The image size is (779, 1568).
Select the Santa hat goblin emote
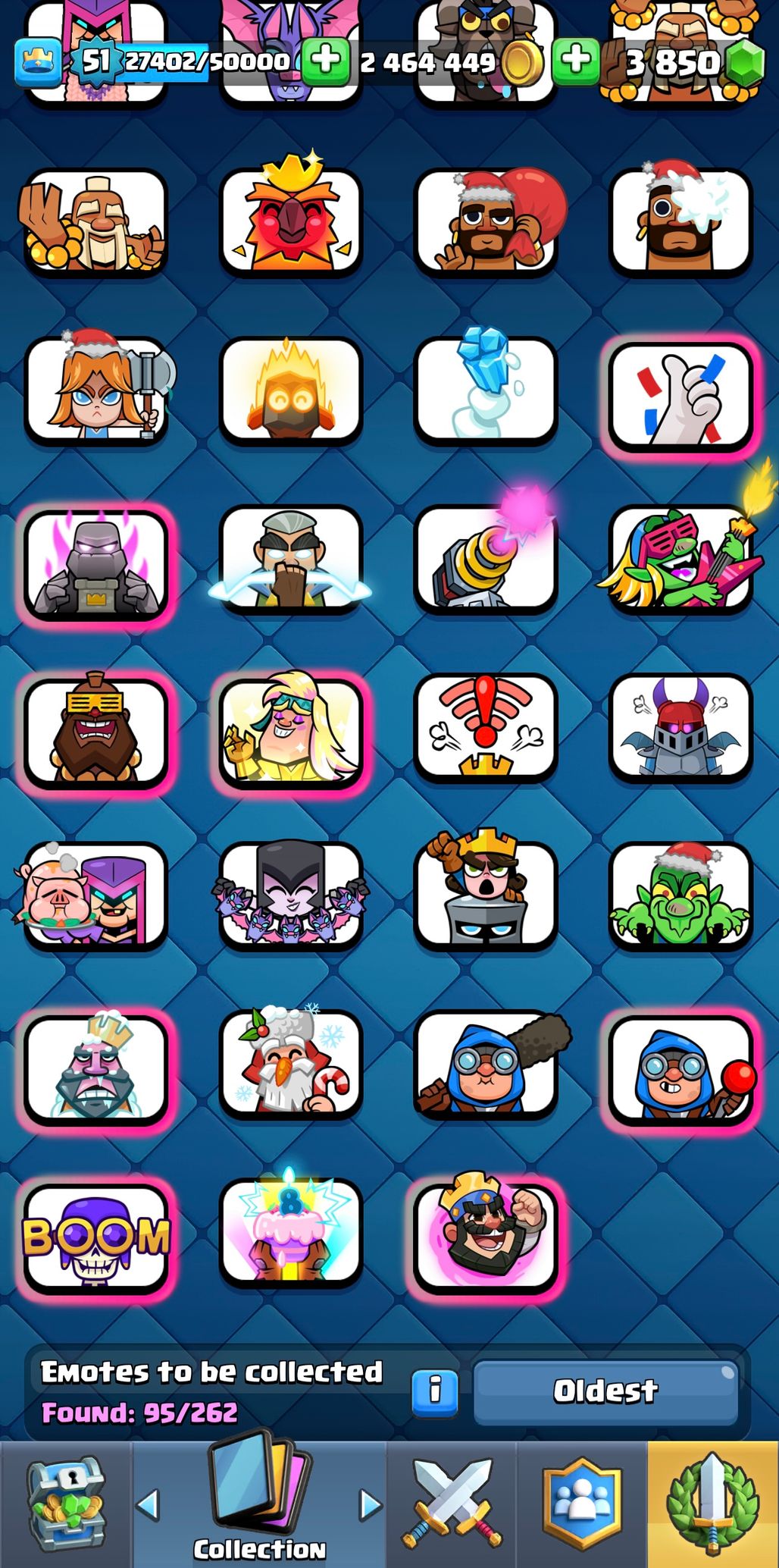click(x=680, y=895)
